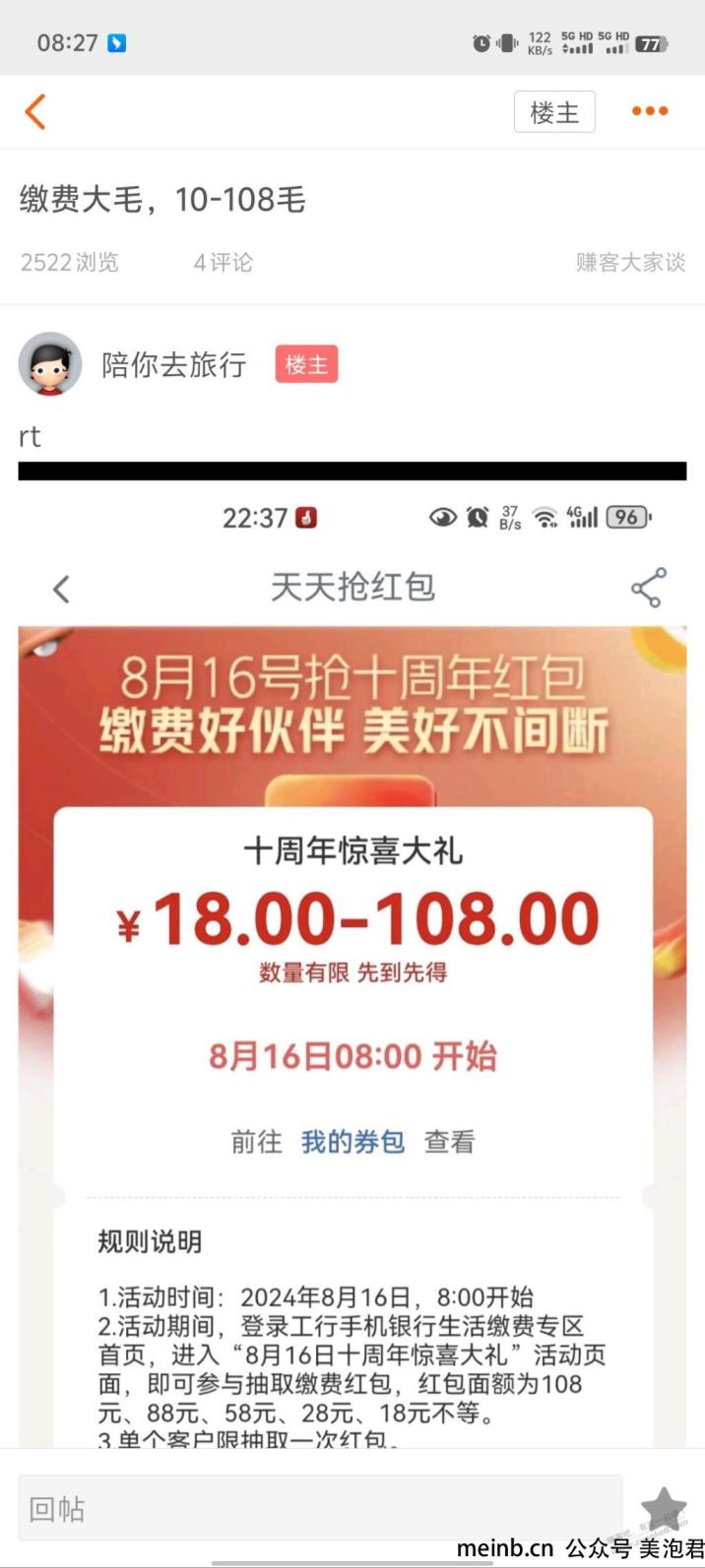Viewport: 705px width, 1568px height.
Task: Open 陪你去旅行 user profile name
Action: pyautogui.click(x=173, y=364)
